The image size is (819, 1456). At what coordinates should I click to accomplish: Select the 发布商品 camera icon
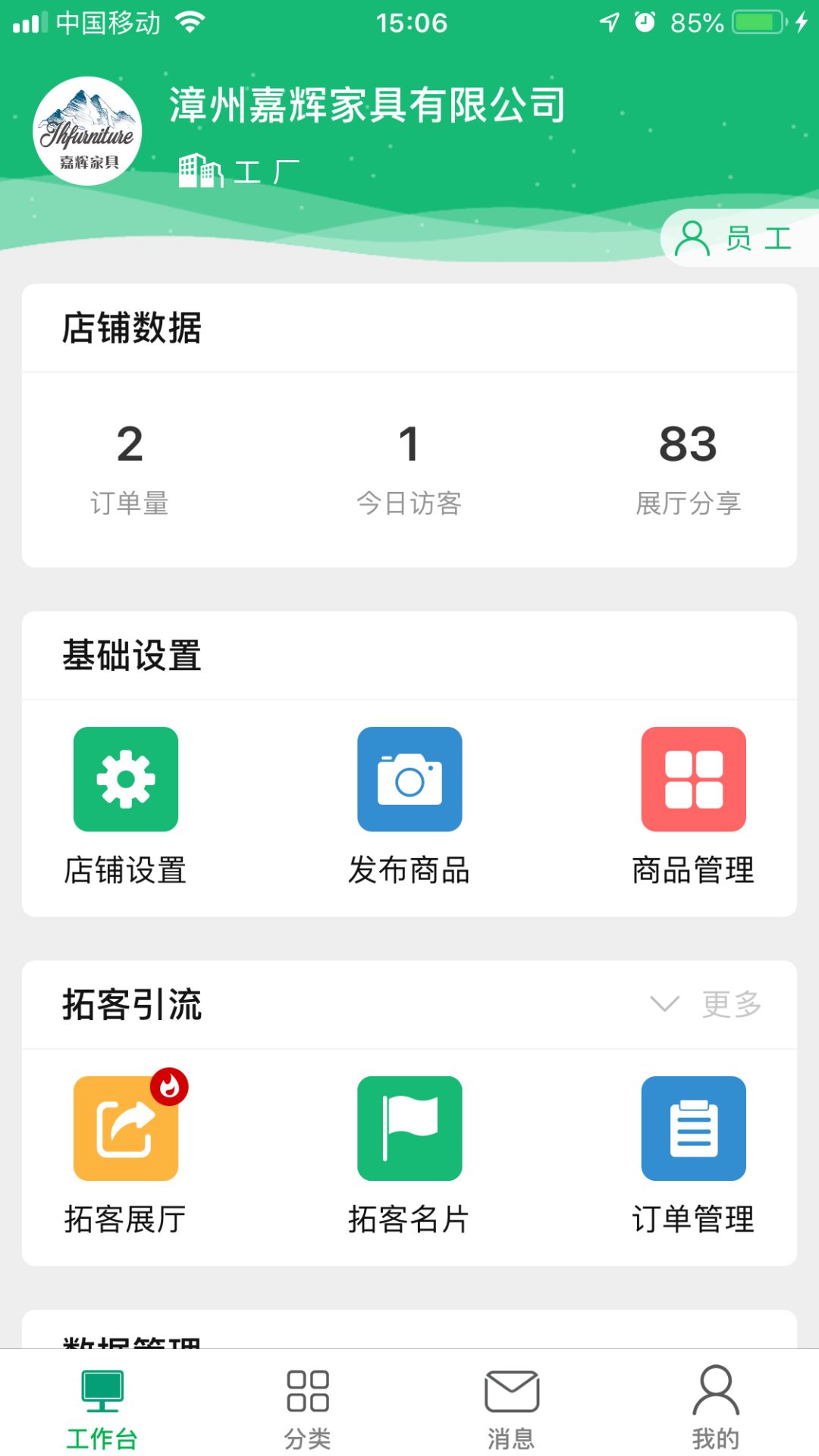click(x=409, y=778)
